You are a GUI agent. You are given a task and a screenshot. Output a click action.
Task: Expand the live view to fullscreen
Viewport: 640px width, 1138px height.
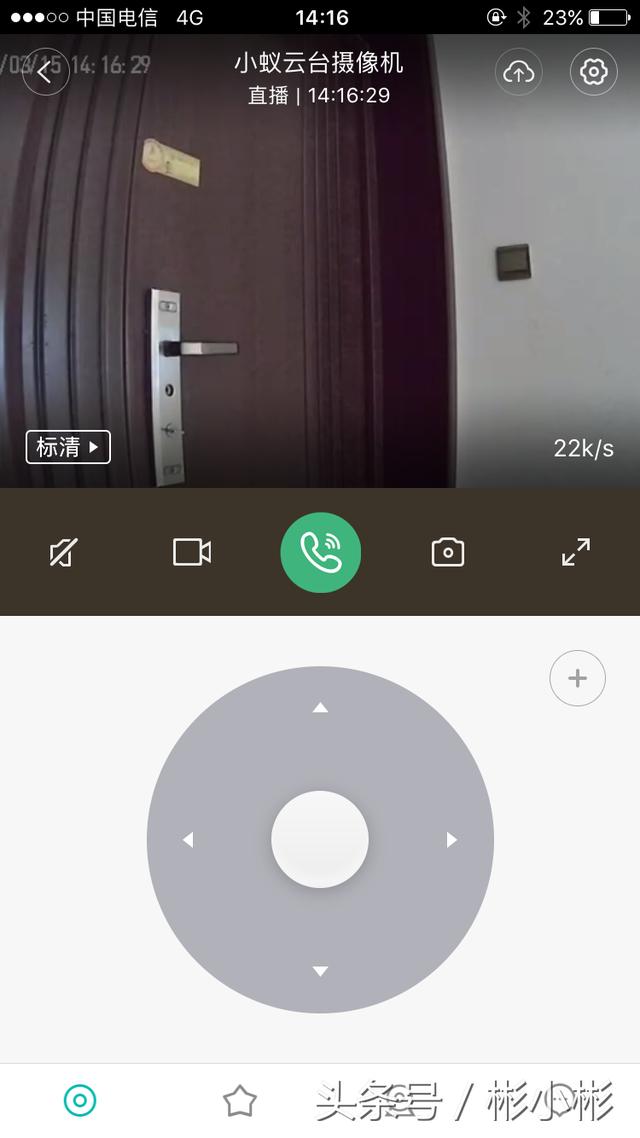(x=575, y=552)
